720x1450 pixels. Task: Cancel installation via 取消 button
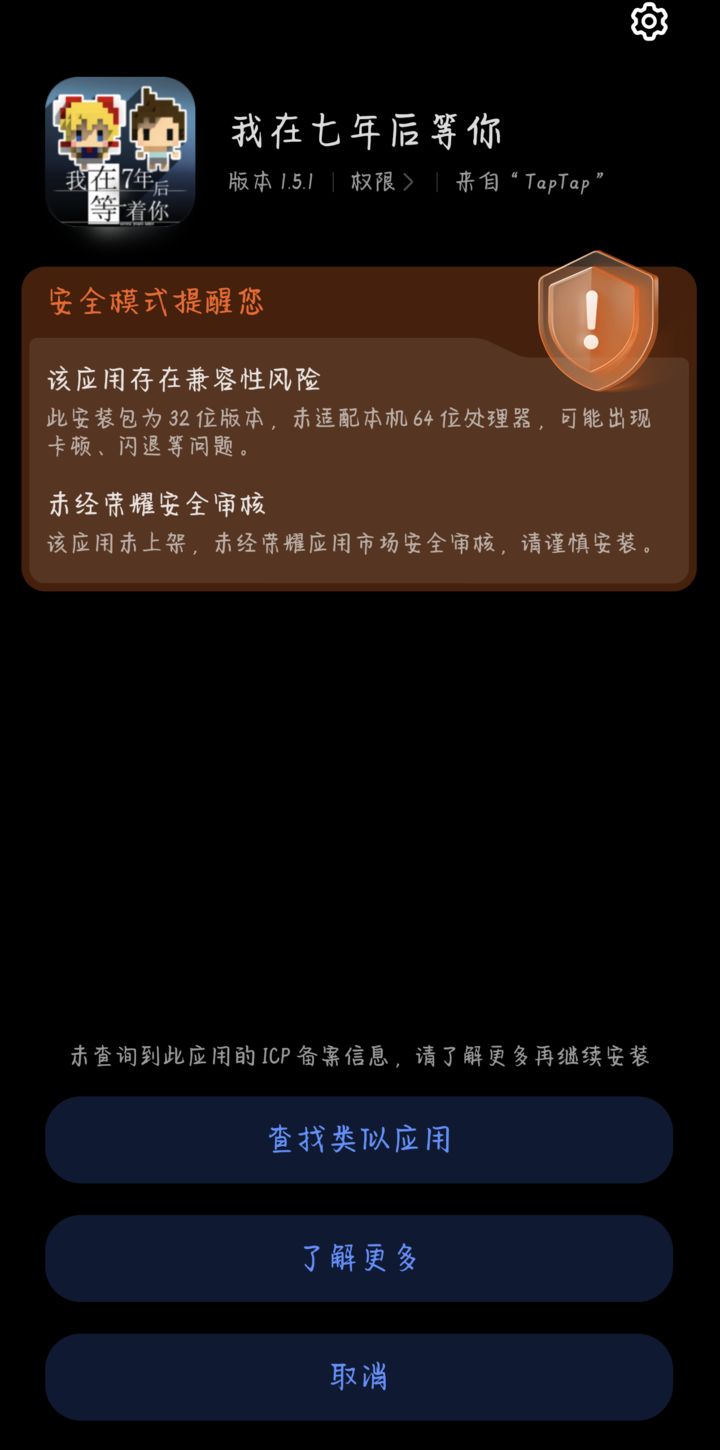359,1377
